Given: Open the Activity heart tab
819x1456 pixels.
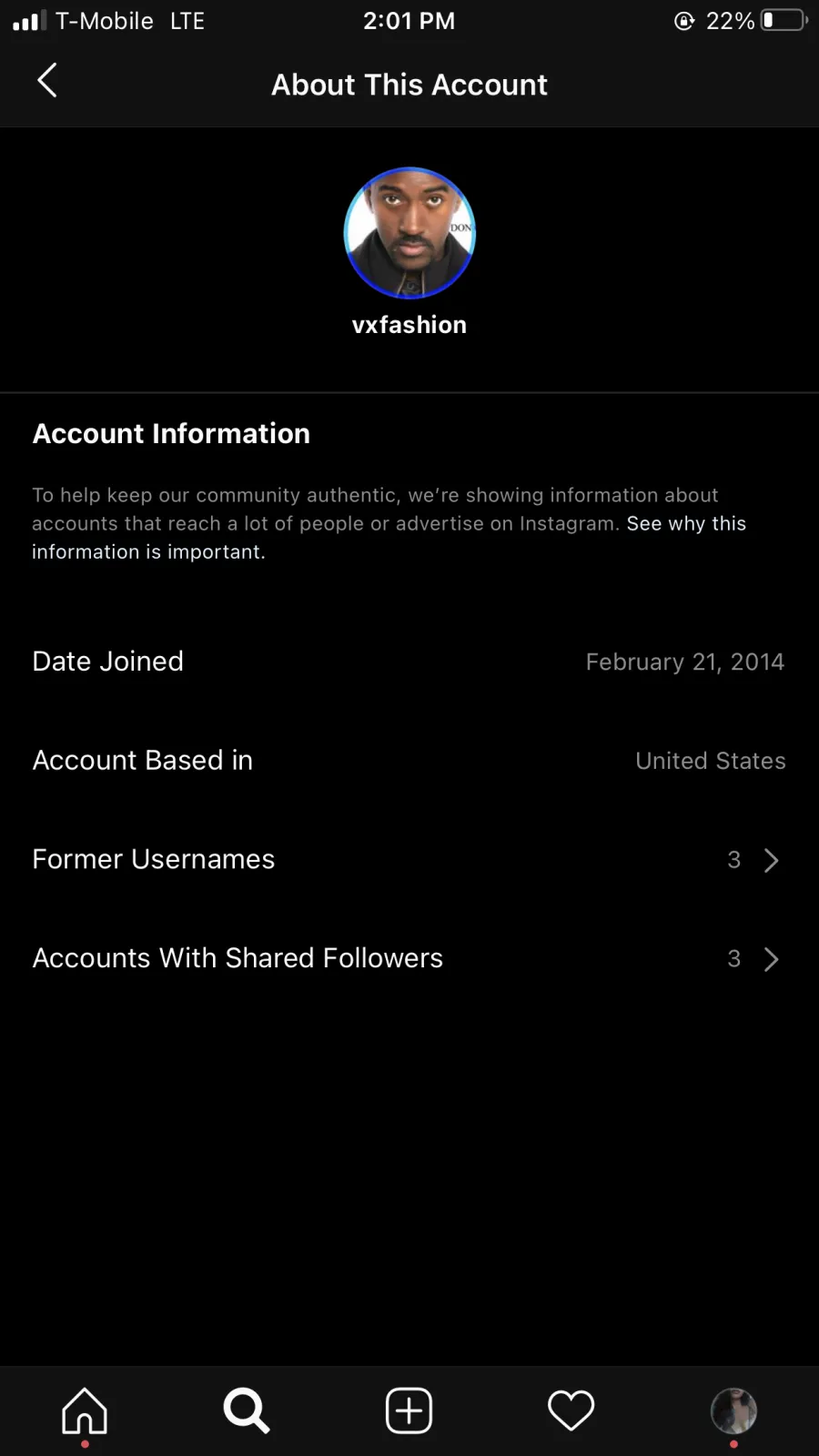Looking at the screenshot, I should pyautogui.click(x=571, y=1410).
